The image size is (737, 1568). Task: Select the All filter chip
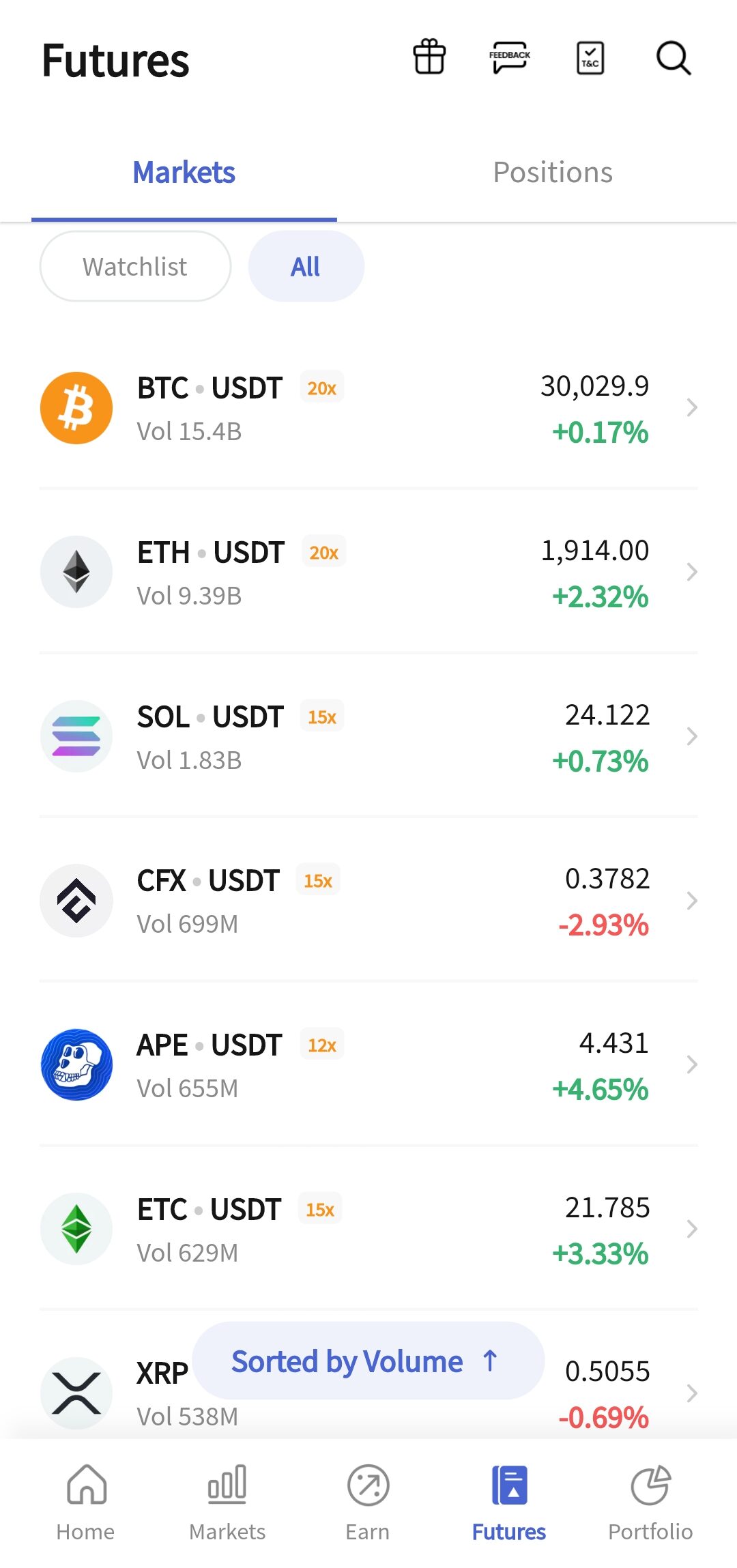(306, 266)
